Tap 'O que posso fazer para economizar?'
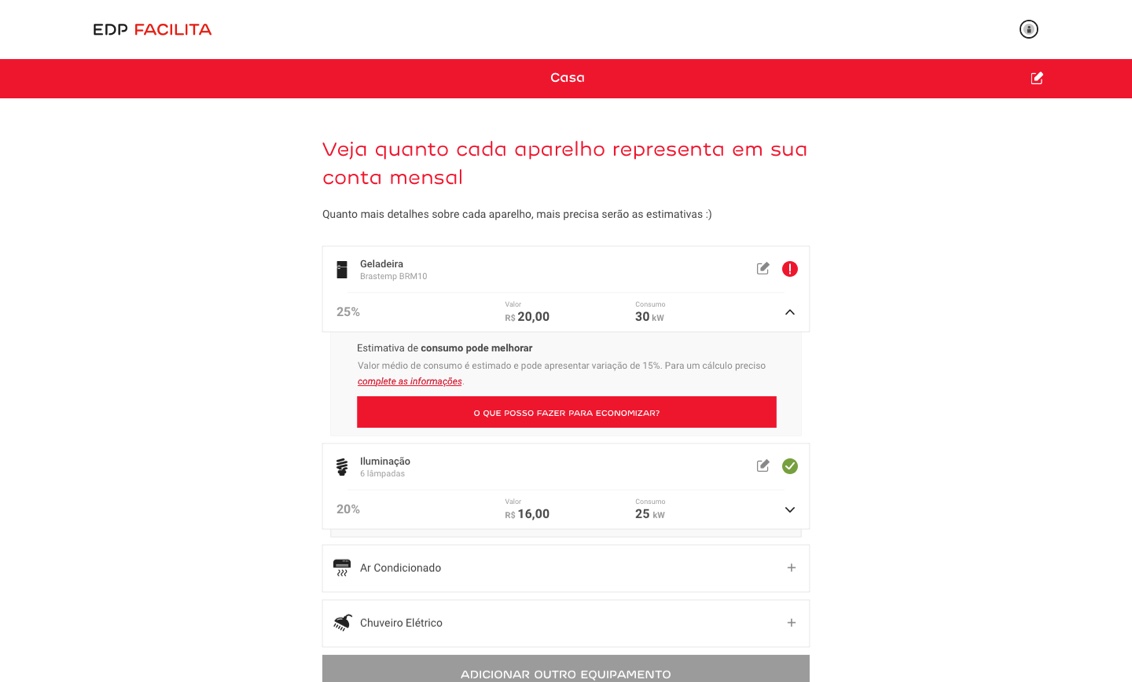1132x682 pixels. coord(566,412)
